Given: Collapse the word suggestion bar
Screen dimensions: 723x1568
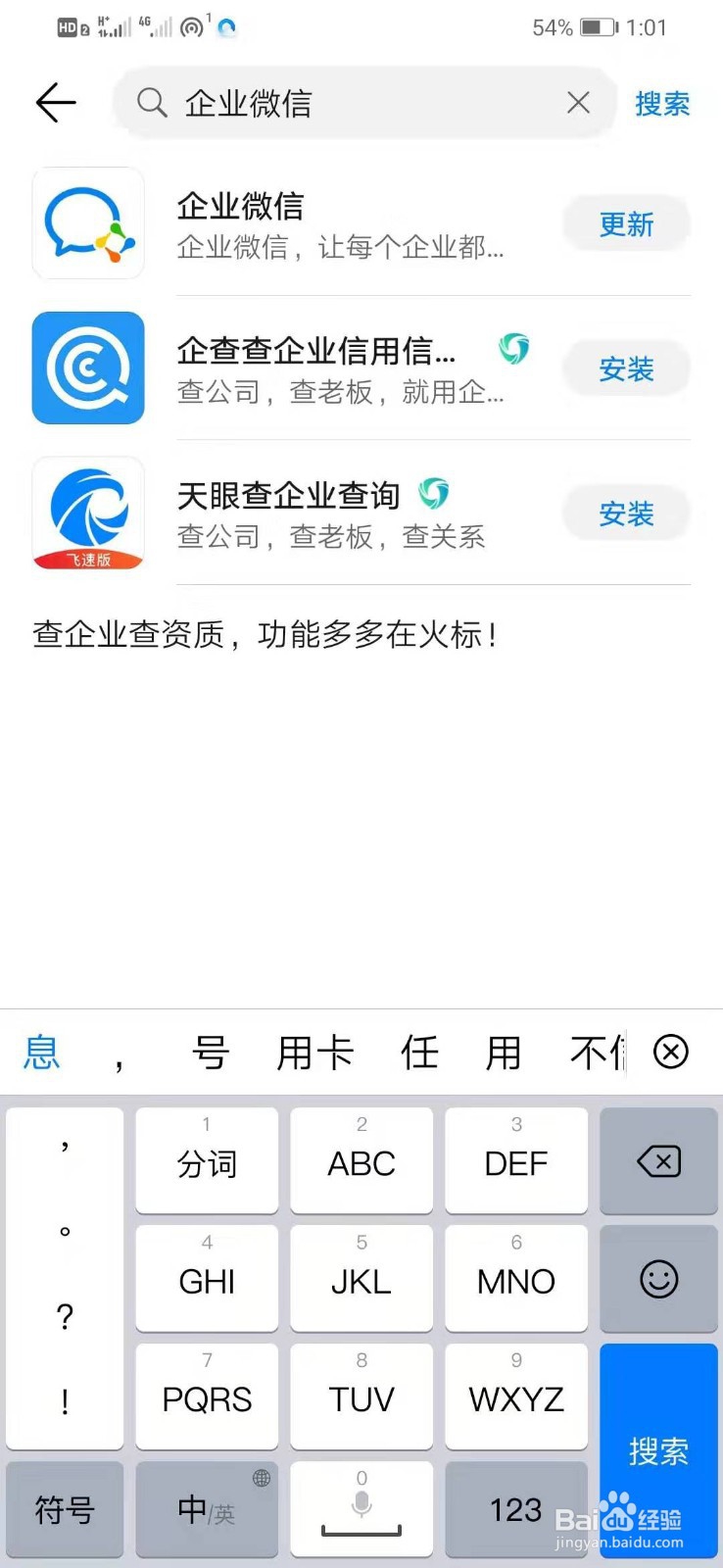Looking at the screenshot, I should click(670, 1052).
